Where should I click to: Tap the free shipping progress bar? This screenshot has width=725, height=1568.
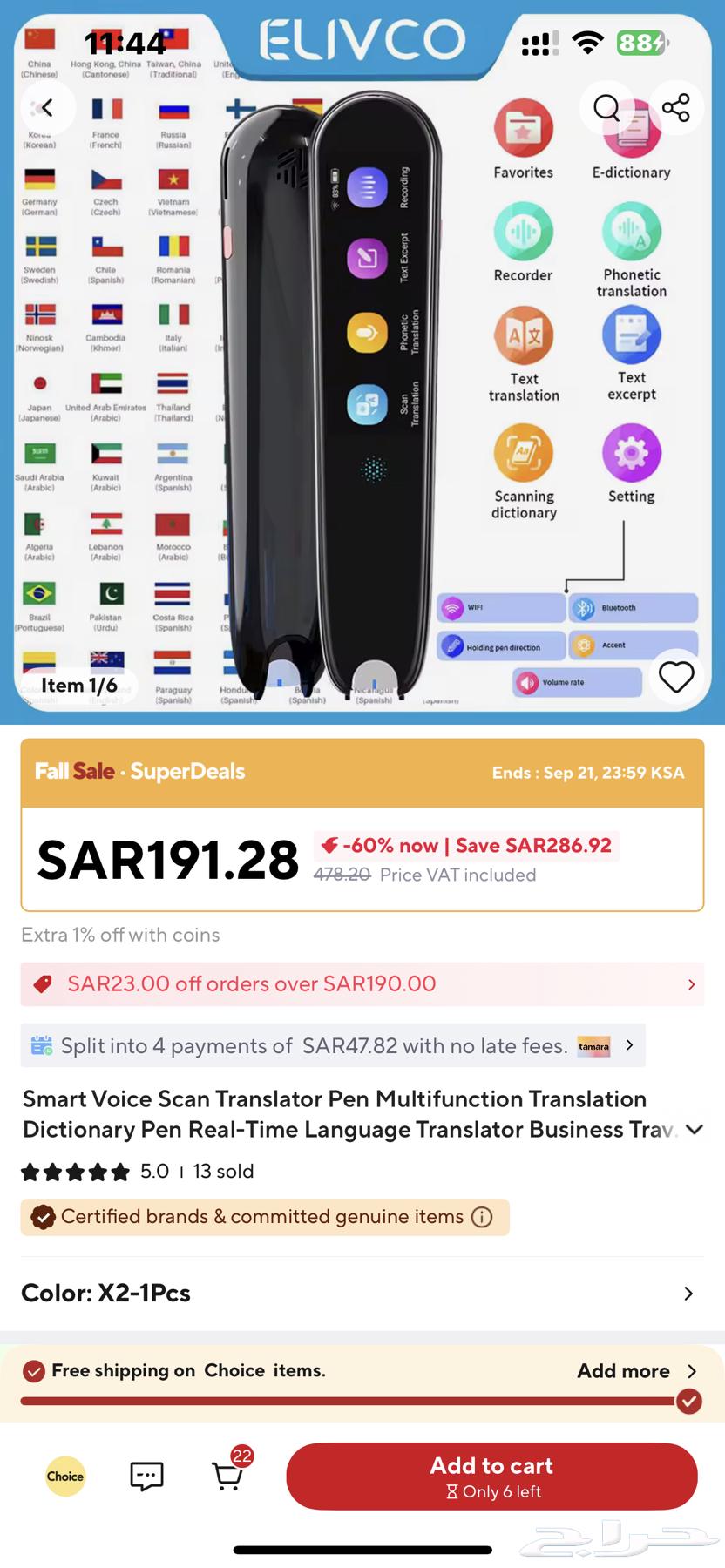(362, 1402)
